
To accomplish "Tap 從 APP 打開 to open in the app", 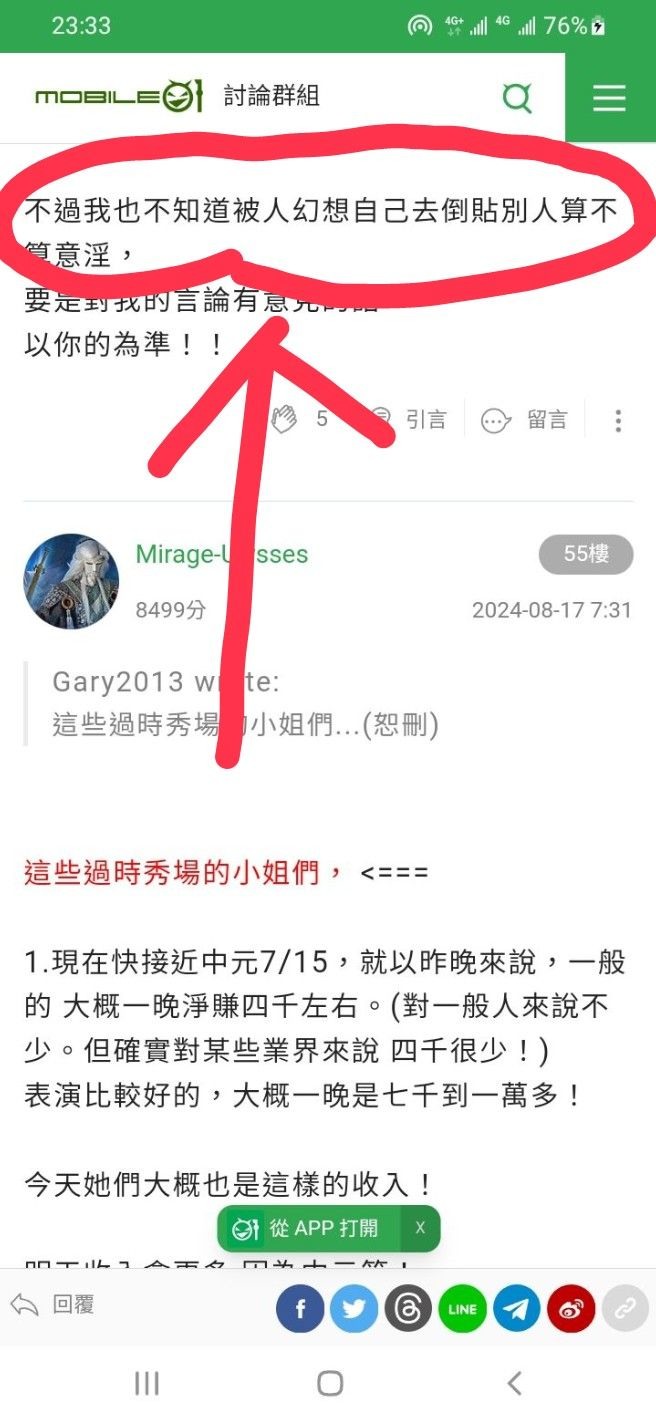I will (310, 1228).
